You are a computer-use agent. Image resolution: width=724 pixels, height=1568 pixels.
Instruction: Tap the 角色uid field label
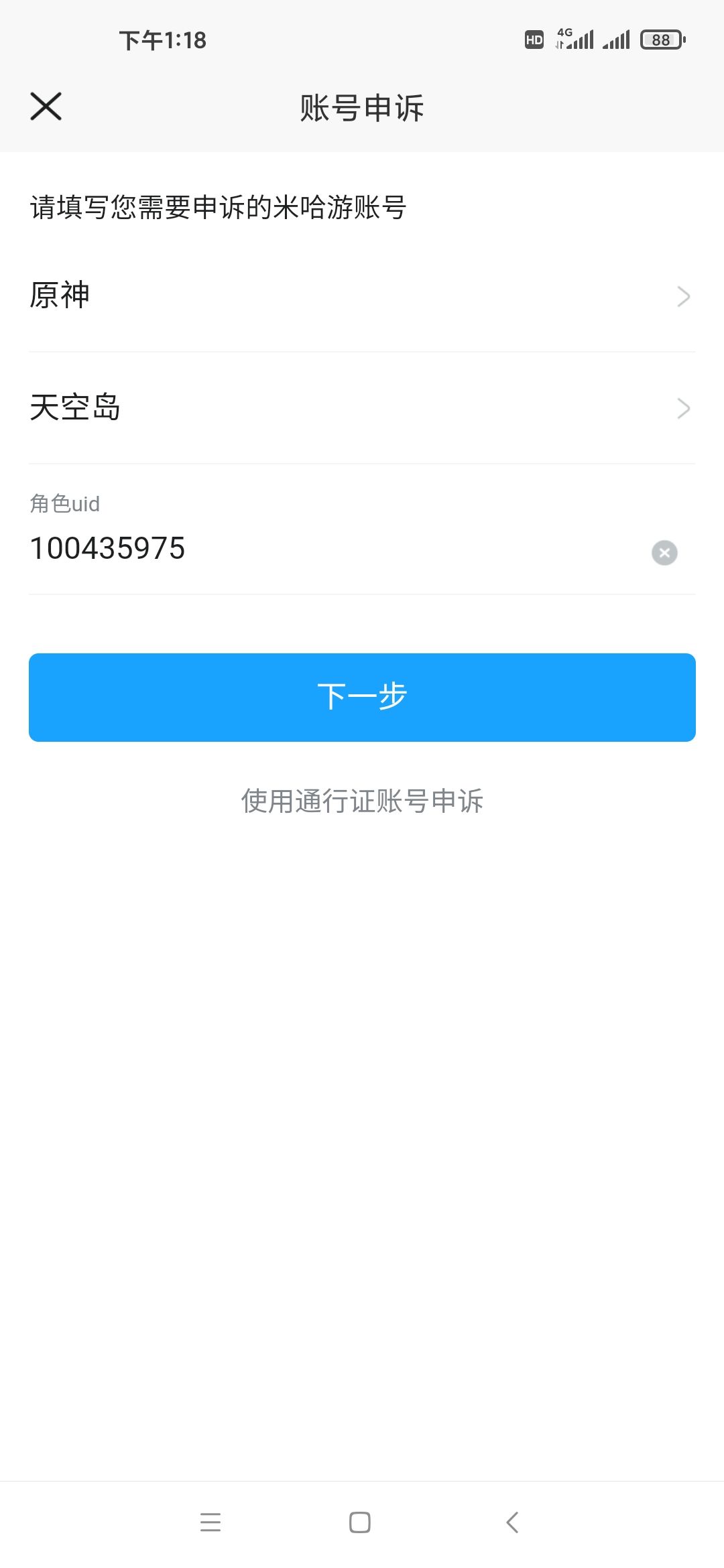click(x=64, y=503)
